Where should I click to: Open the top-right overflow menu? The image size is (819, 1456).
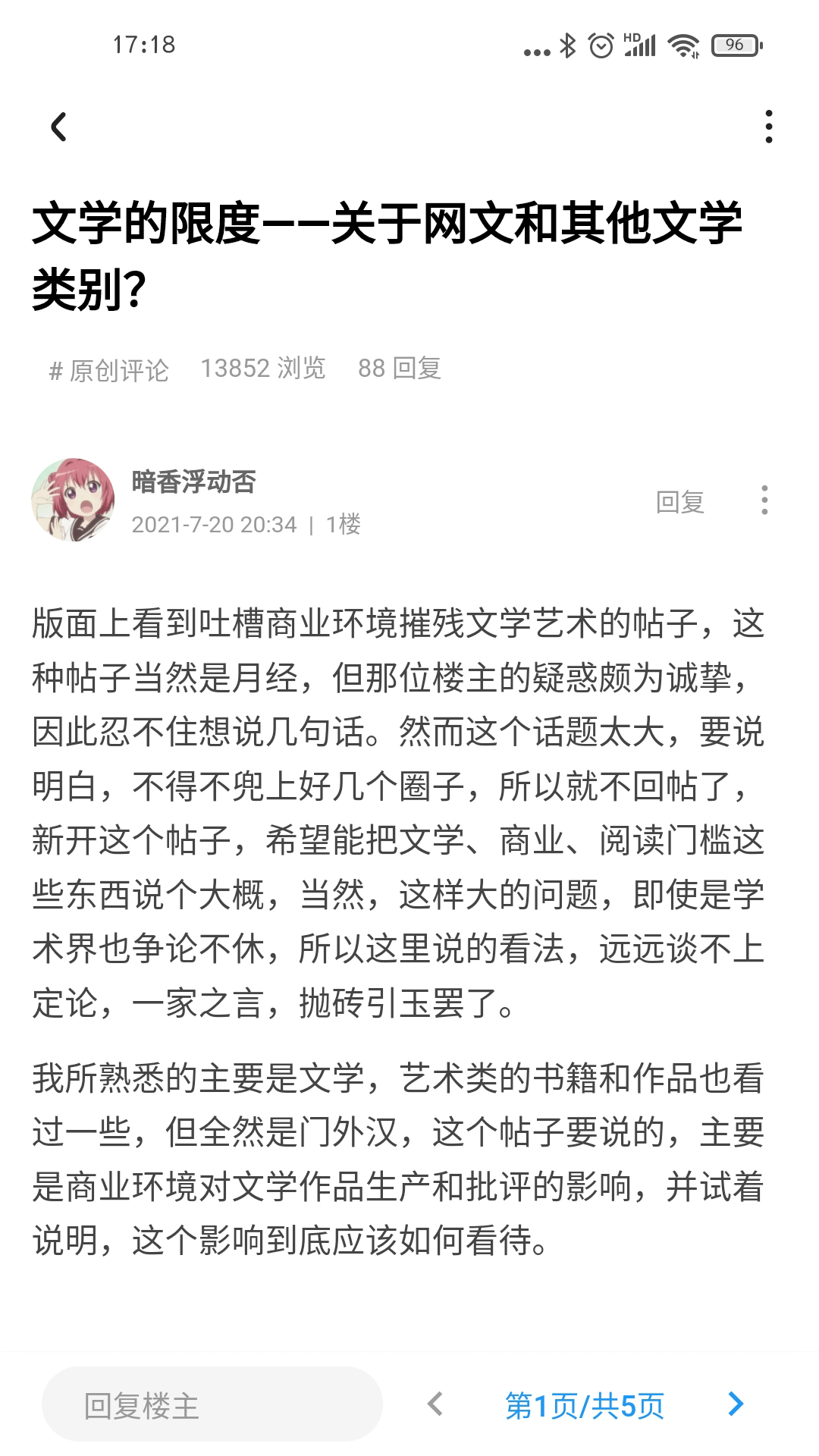point(768,127)
